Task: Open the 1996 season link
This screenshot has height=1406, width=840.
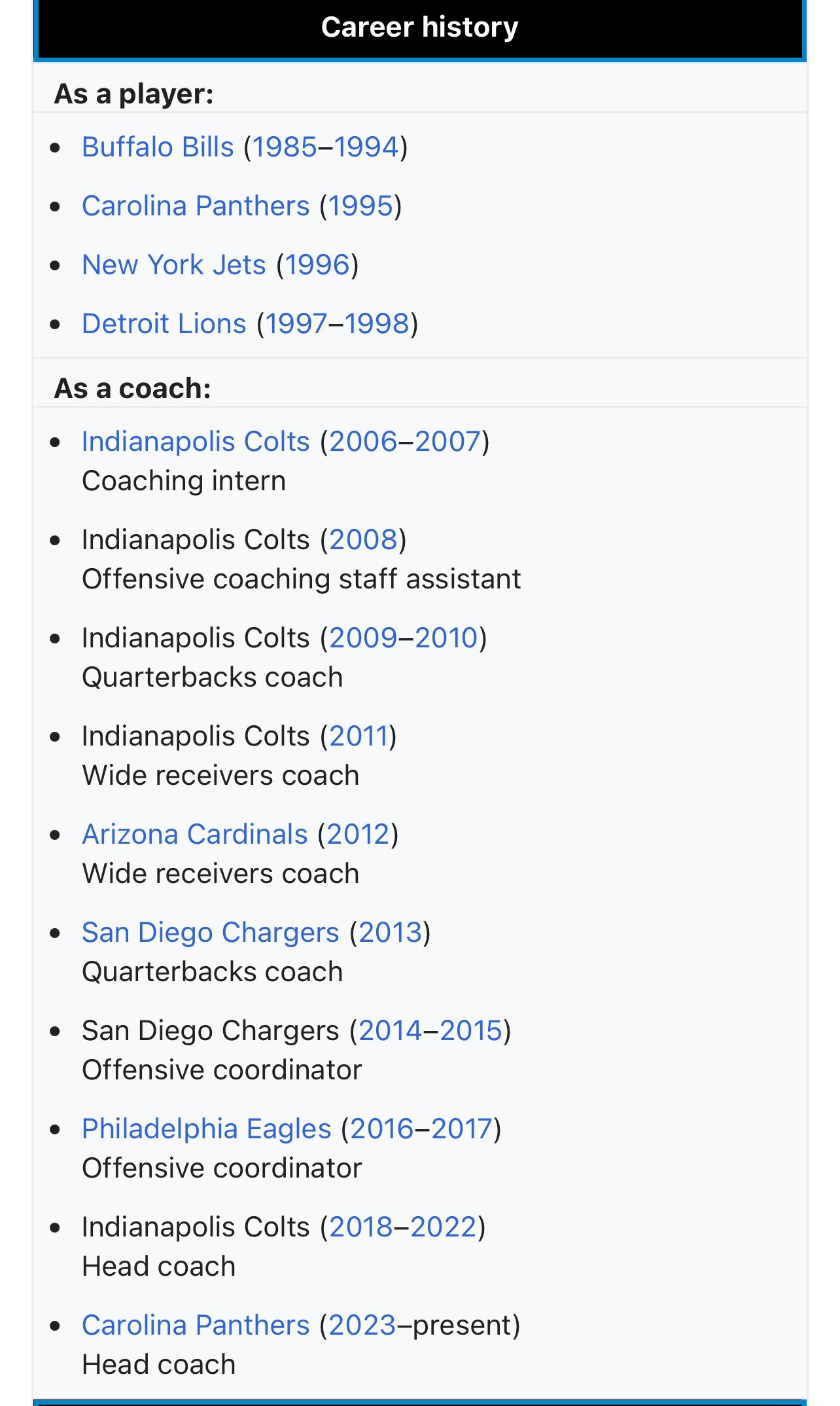Action: pos(318,264)
